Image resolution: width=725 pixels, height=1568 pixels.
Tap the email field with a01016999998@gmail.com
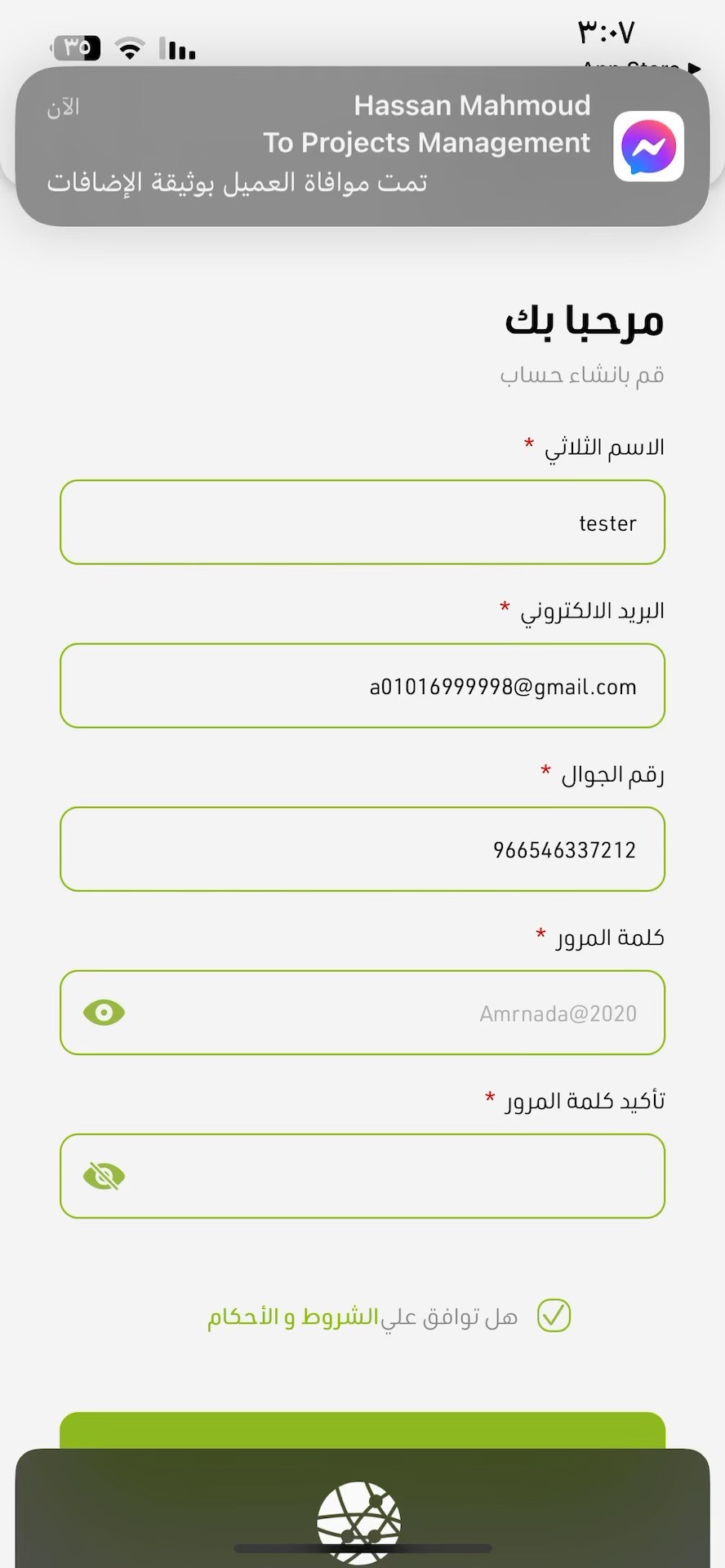[x=362, y=686]
